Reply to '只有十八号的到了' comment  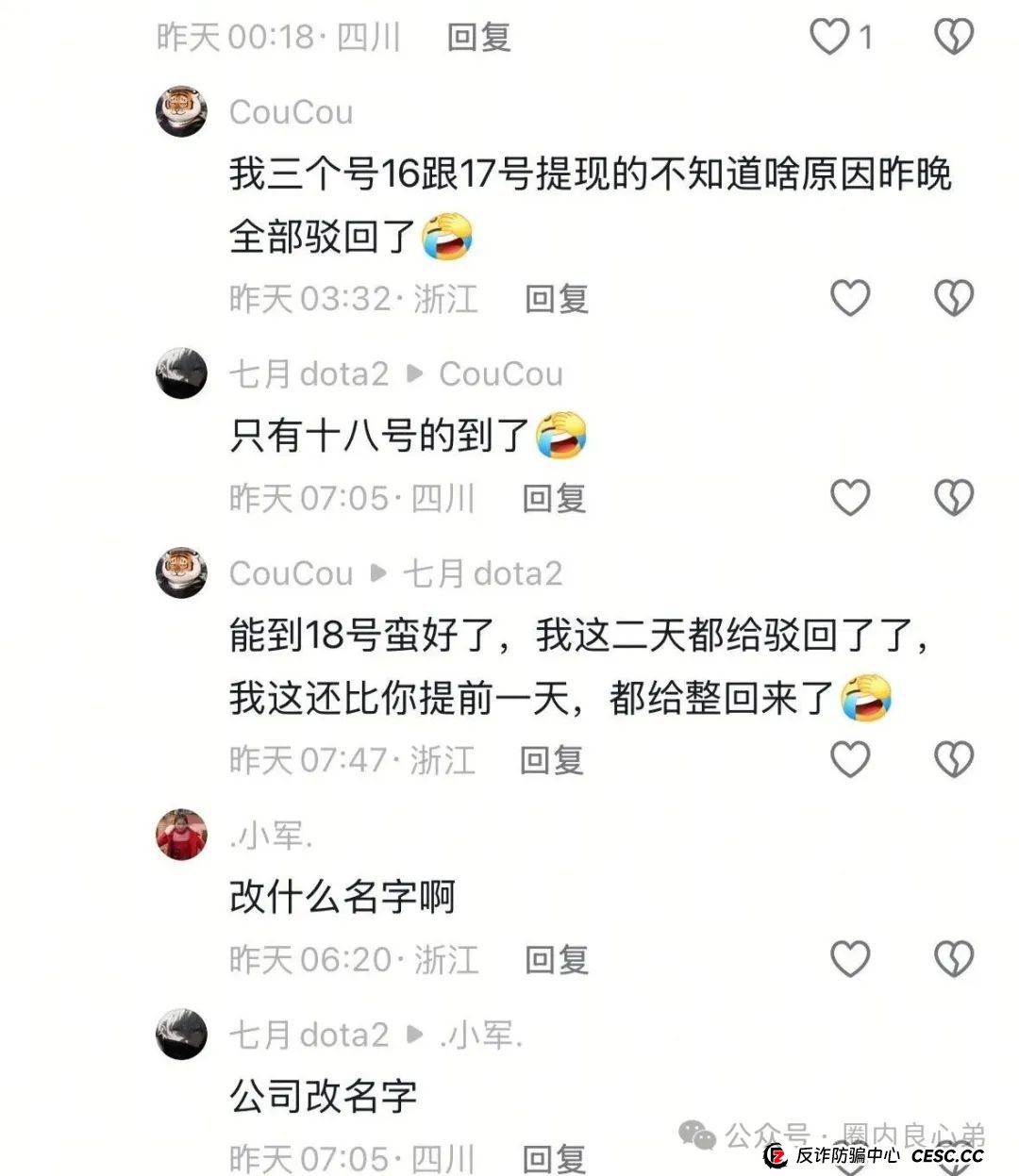pos(554,498)
